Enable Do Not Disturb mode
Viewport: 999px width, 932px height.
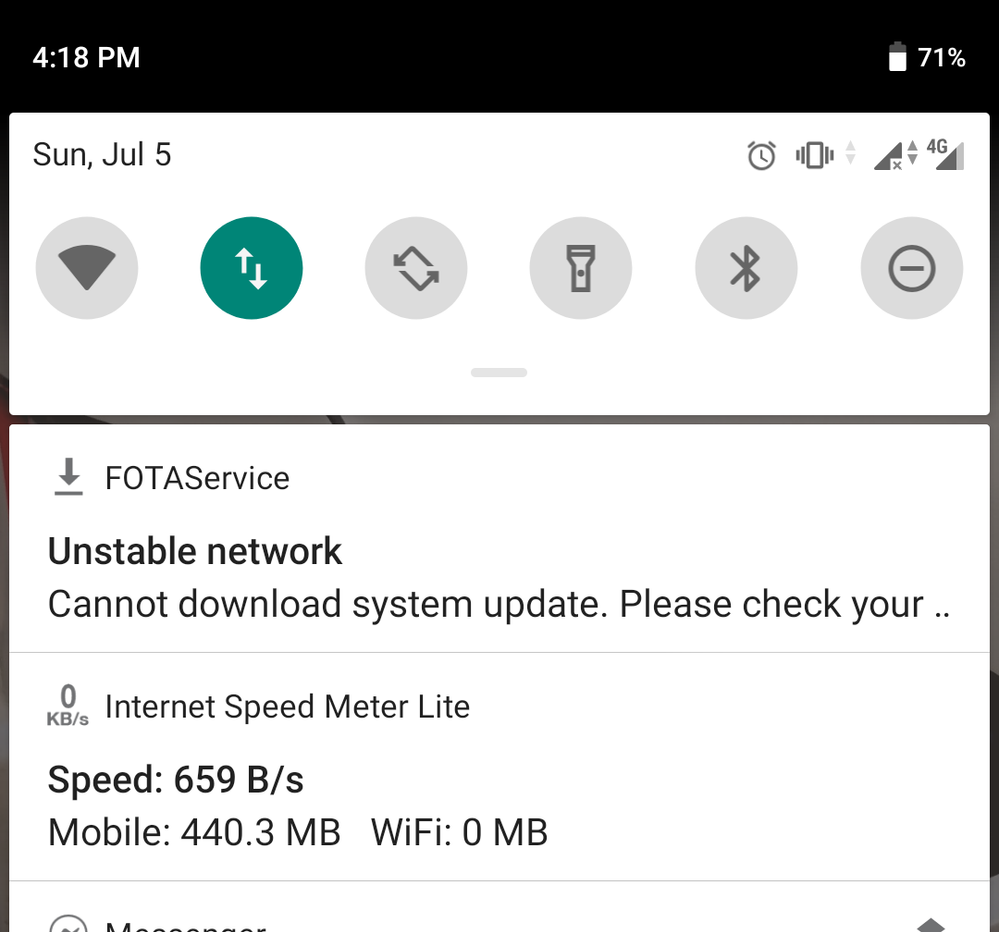[911, 269]
